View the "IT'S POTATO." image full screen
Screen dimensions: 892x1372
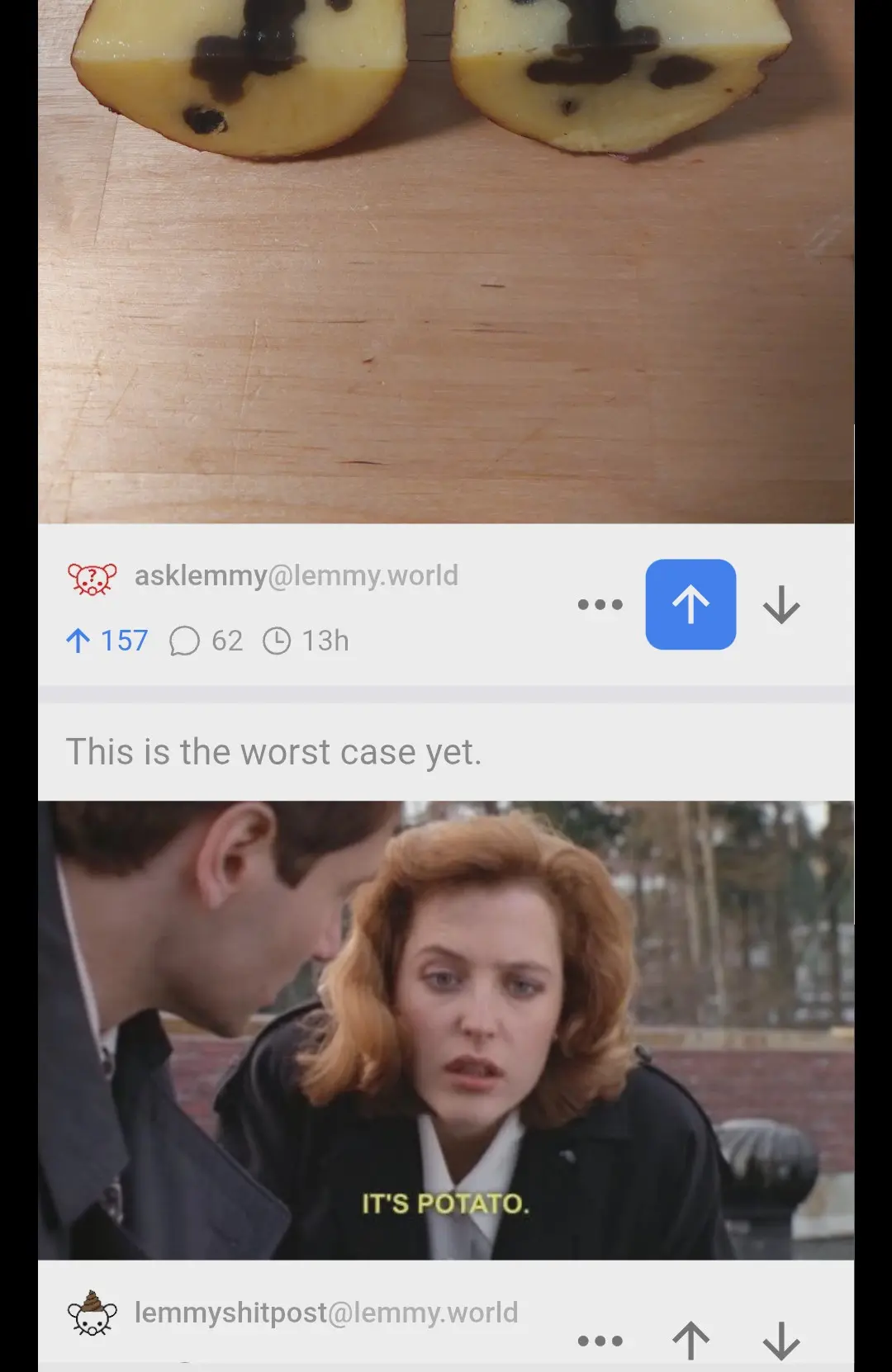coord(446,1029)
